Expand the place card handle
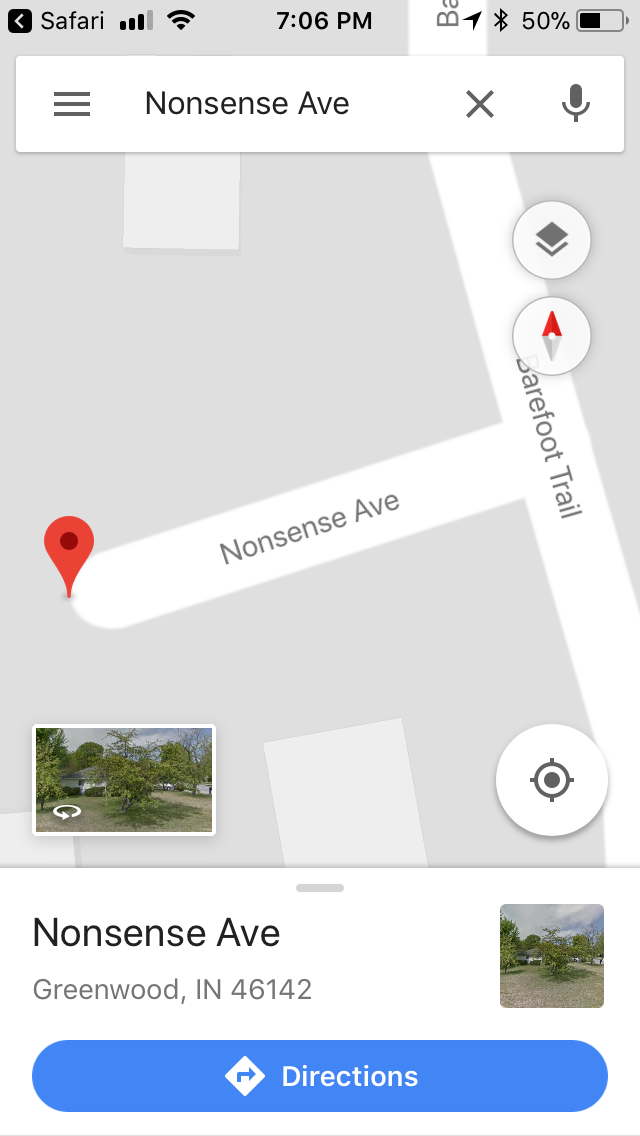640x1136 pixels. coord(320,888)
